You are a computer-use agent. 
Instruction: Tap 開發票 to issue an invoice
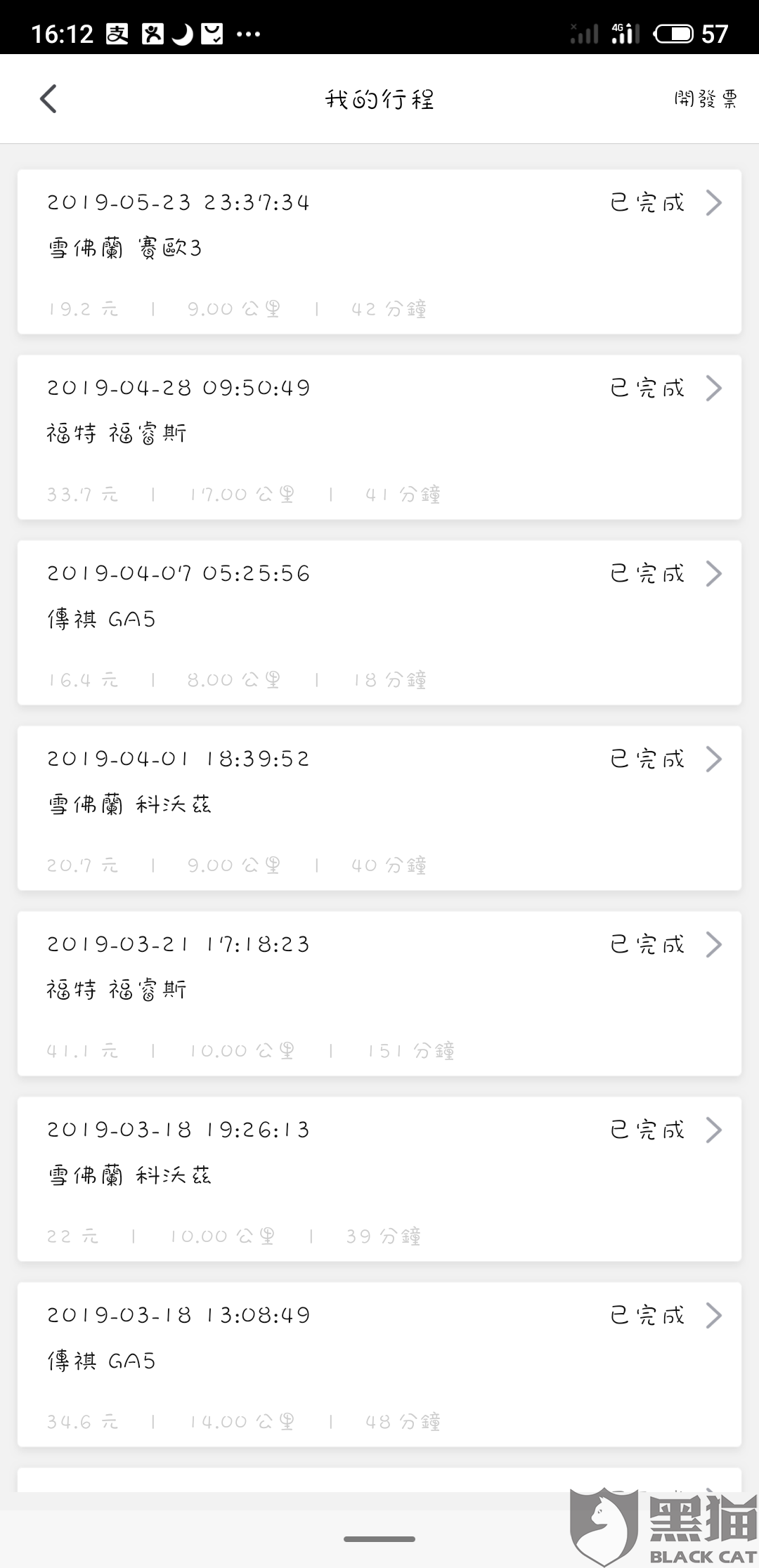(705, 99)
